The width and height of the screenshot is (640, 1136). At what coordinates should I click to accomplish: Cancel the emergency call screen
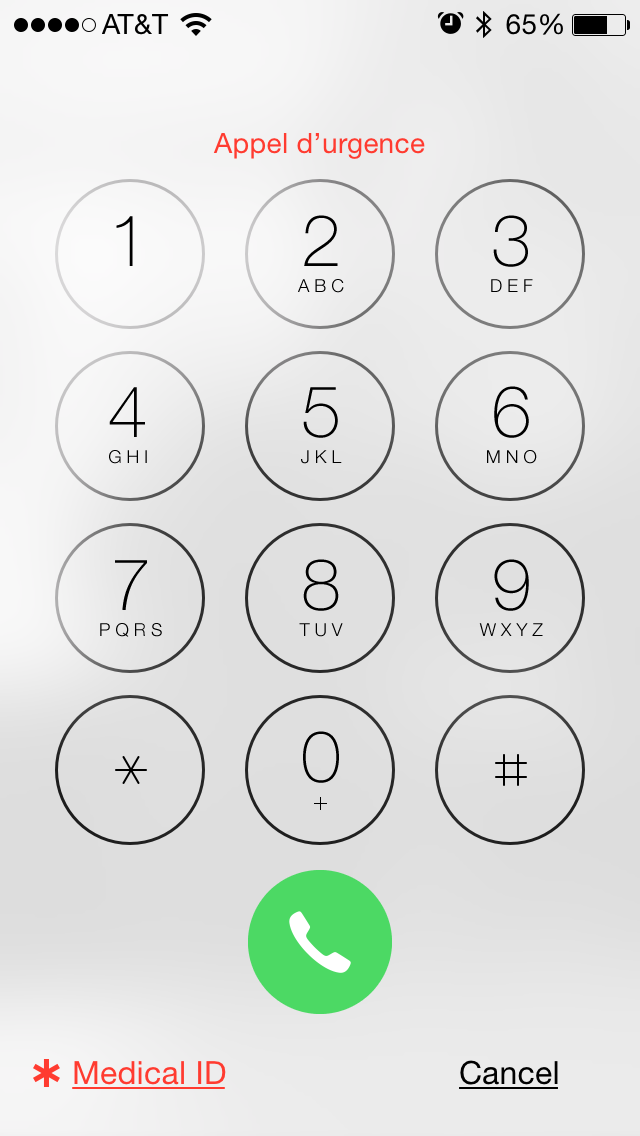[509, 1074]
